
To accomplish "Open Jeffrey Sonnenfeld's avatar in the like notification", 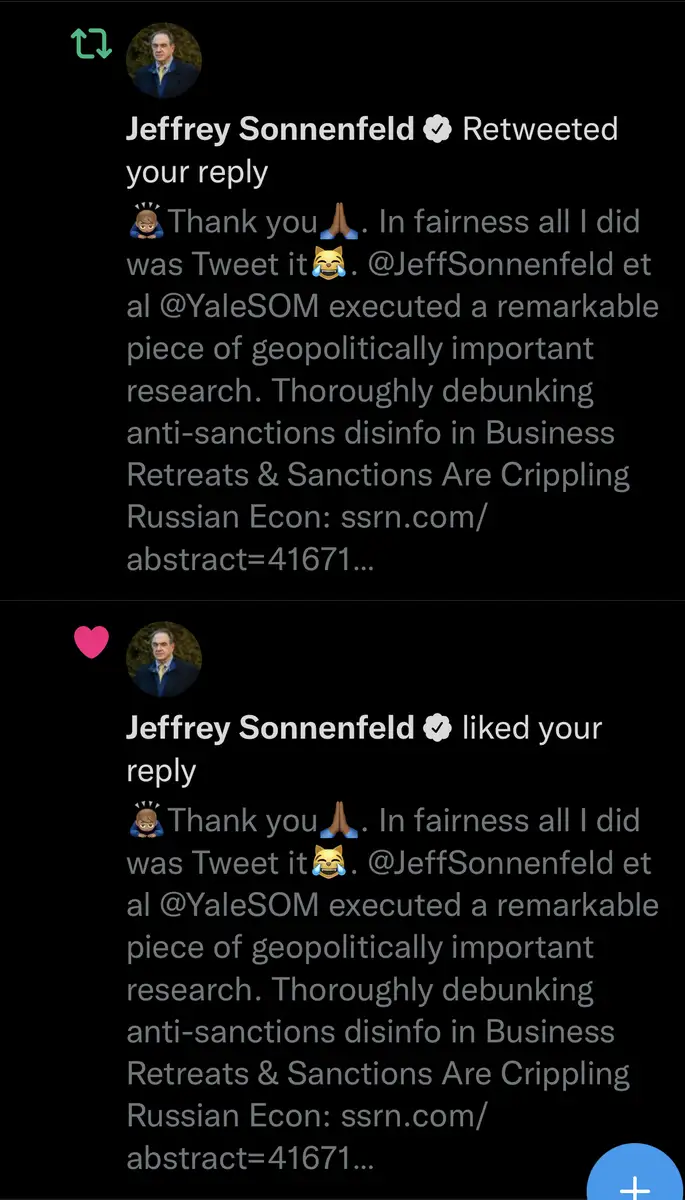I will coord(164,660).
